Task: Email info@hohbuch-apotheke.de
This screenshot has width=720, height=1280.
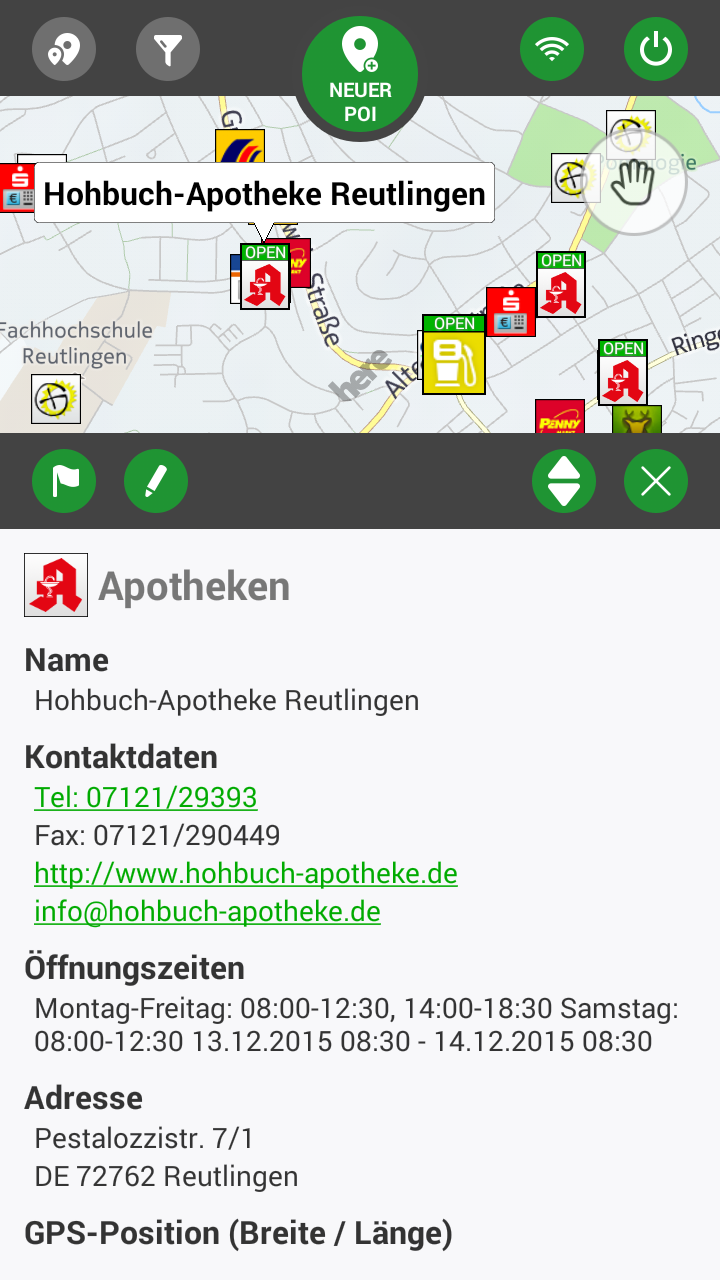Action: pos(207,911)
